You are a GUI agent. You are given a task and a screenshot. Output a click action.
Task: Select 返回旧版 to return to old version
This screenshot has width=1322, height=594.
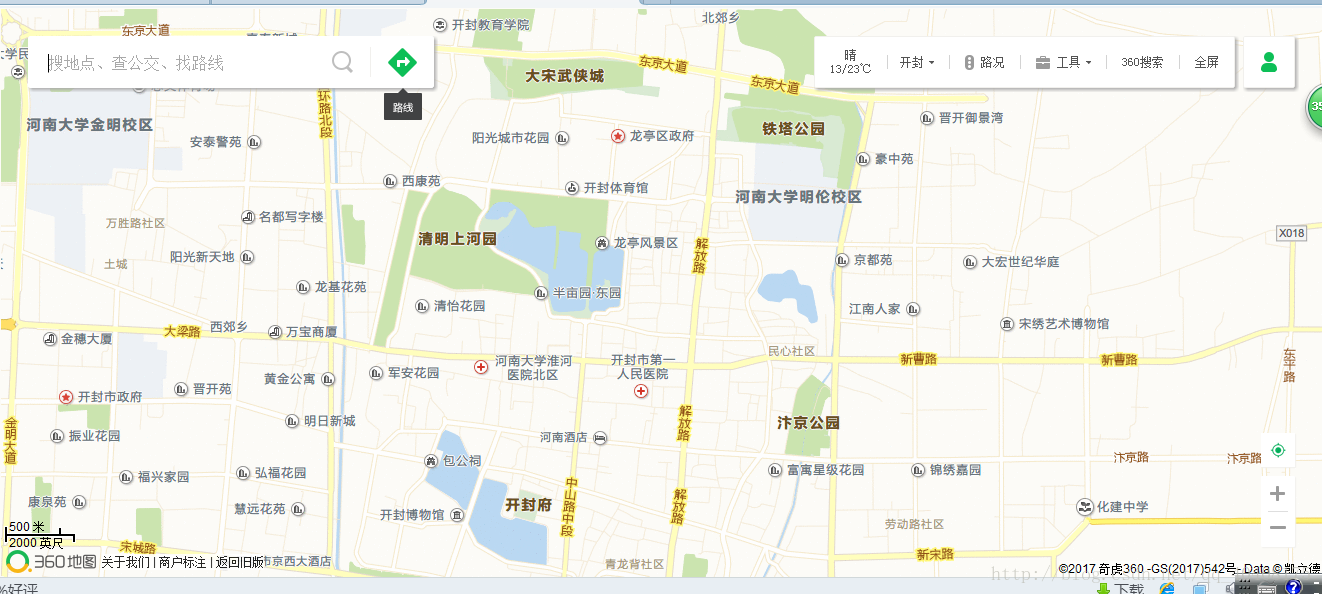point(240,562)
